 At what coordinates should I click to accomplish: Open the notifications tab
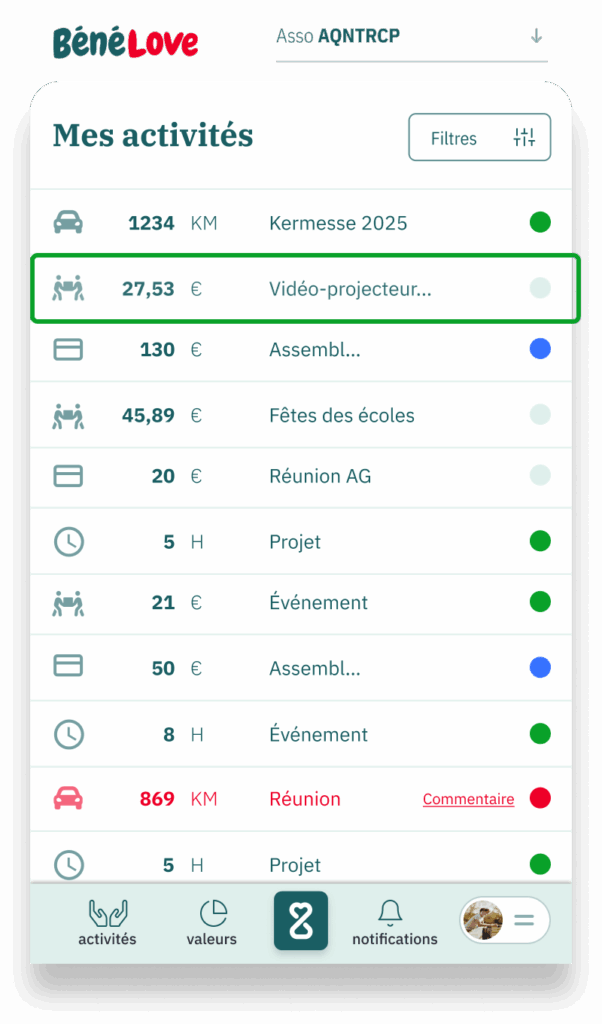pyautogui.click(x=394, y=922)
